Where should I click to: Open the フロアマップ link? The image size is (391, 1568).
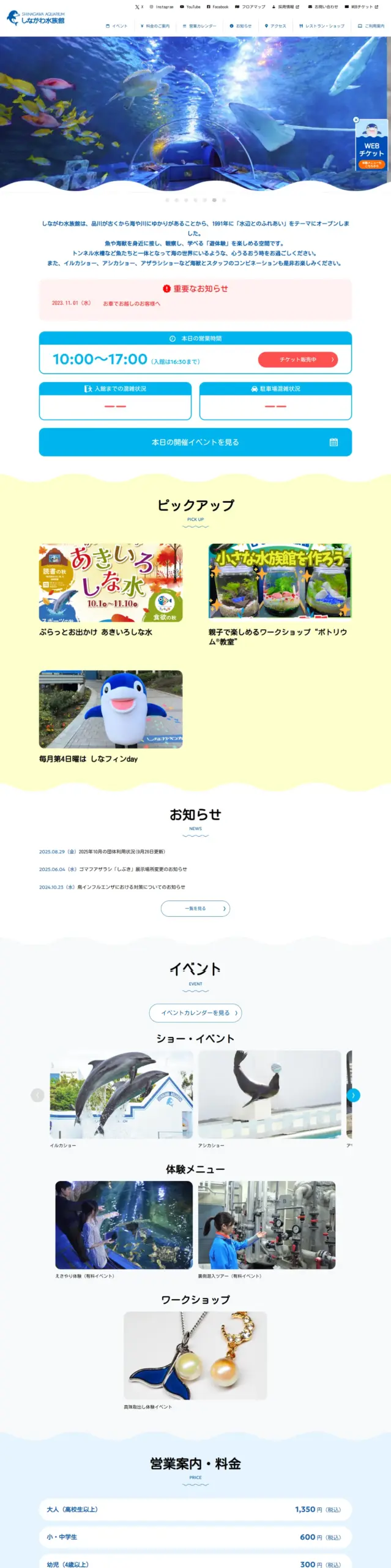click(250, 7)
